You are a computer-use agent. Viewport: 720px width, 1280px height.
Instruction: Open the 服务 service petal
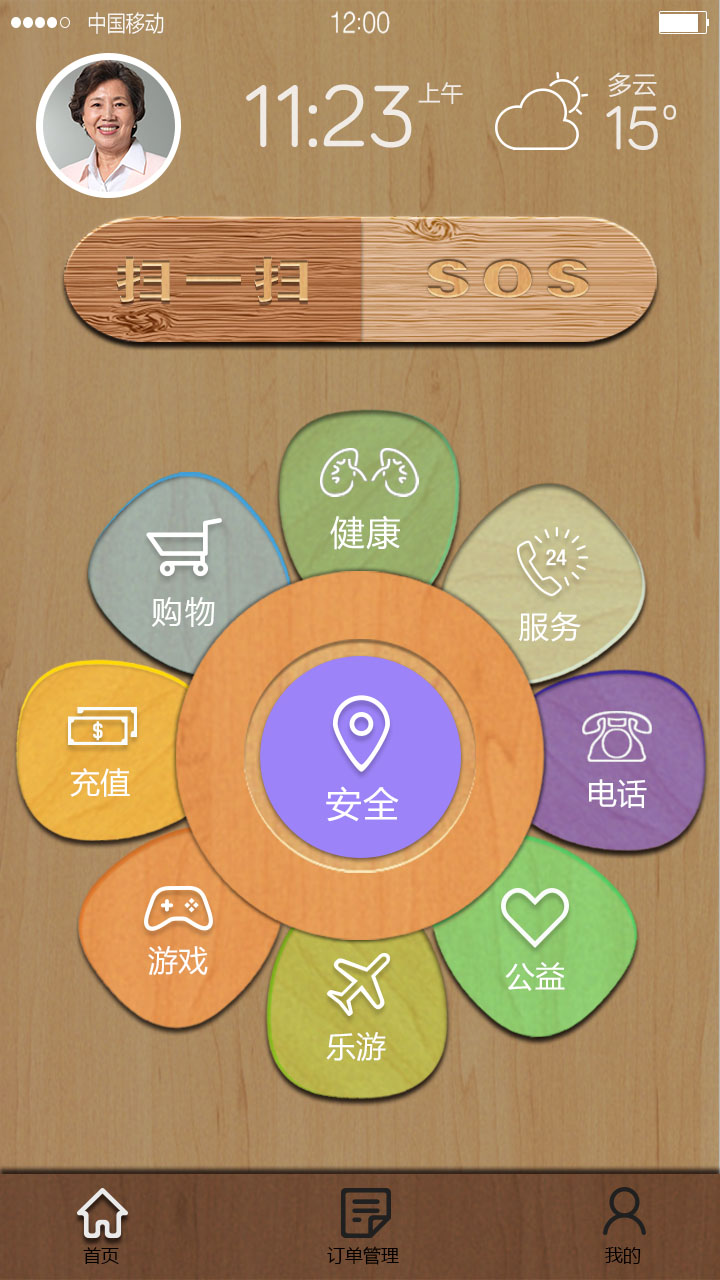click(x=549, y=590)
